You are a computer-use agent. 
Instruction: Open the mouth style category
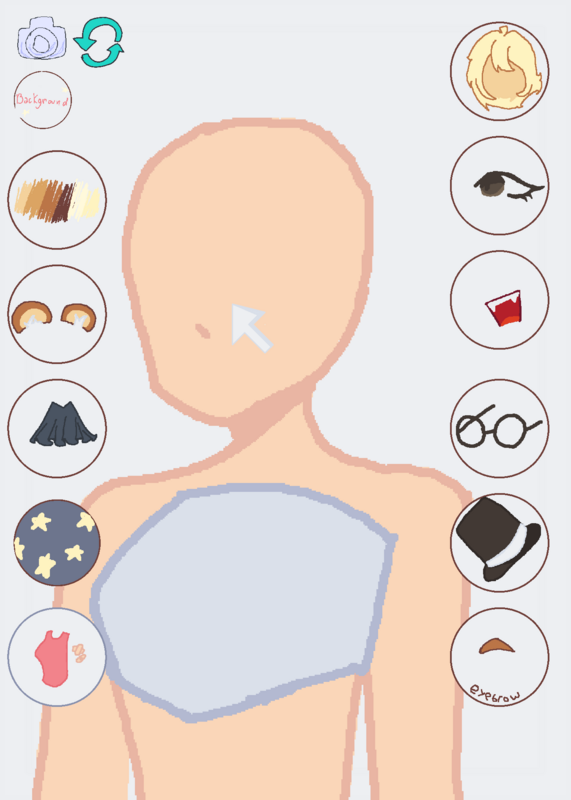pyautogui.click(x=500, y=300)
